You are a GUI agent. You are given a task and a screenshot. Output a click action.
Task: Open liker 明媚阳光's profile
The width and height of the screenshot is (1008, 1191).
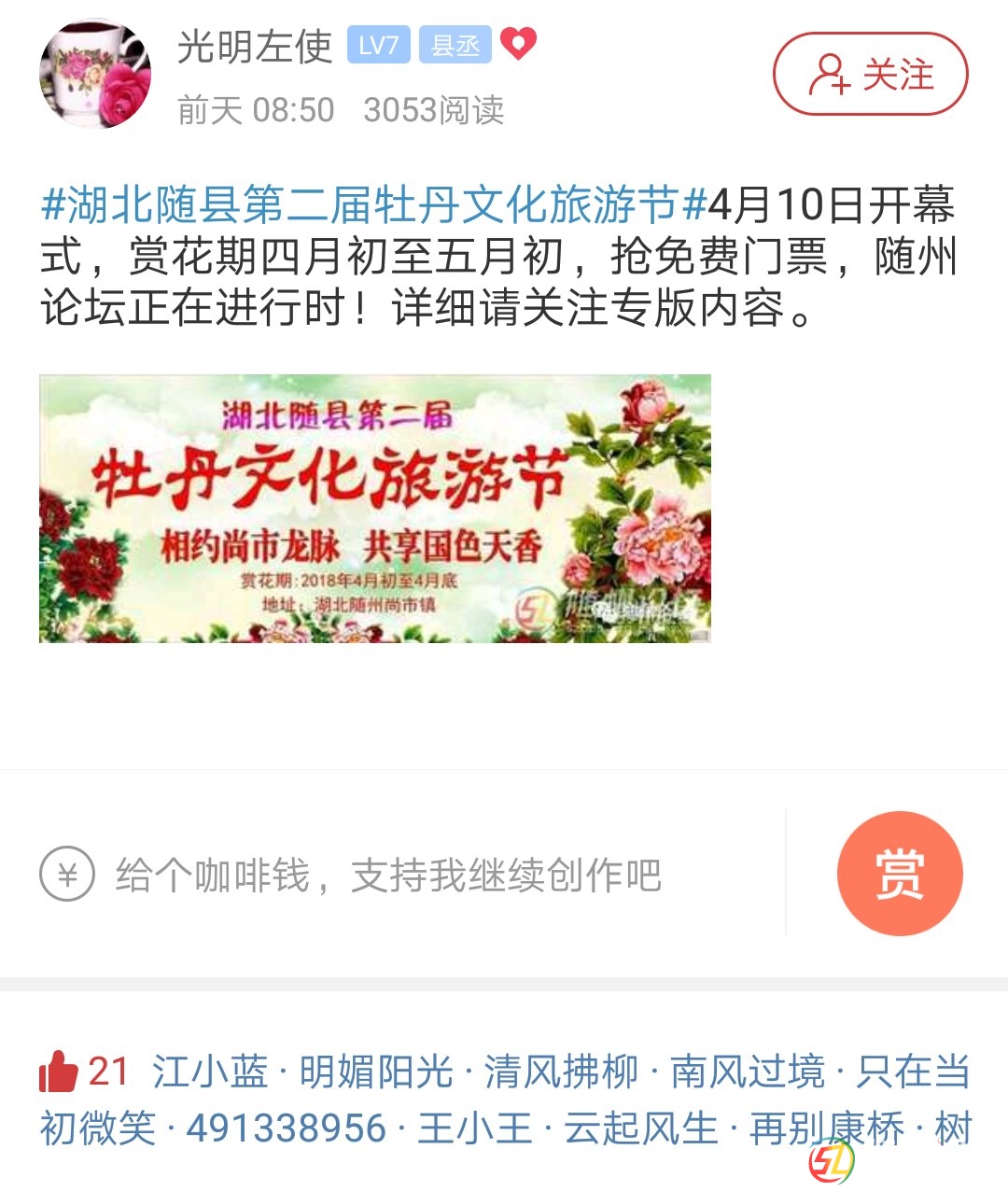[x=376, y=1072]
